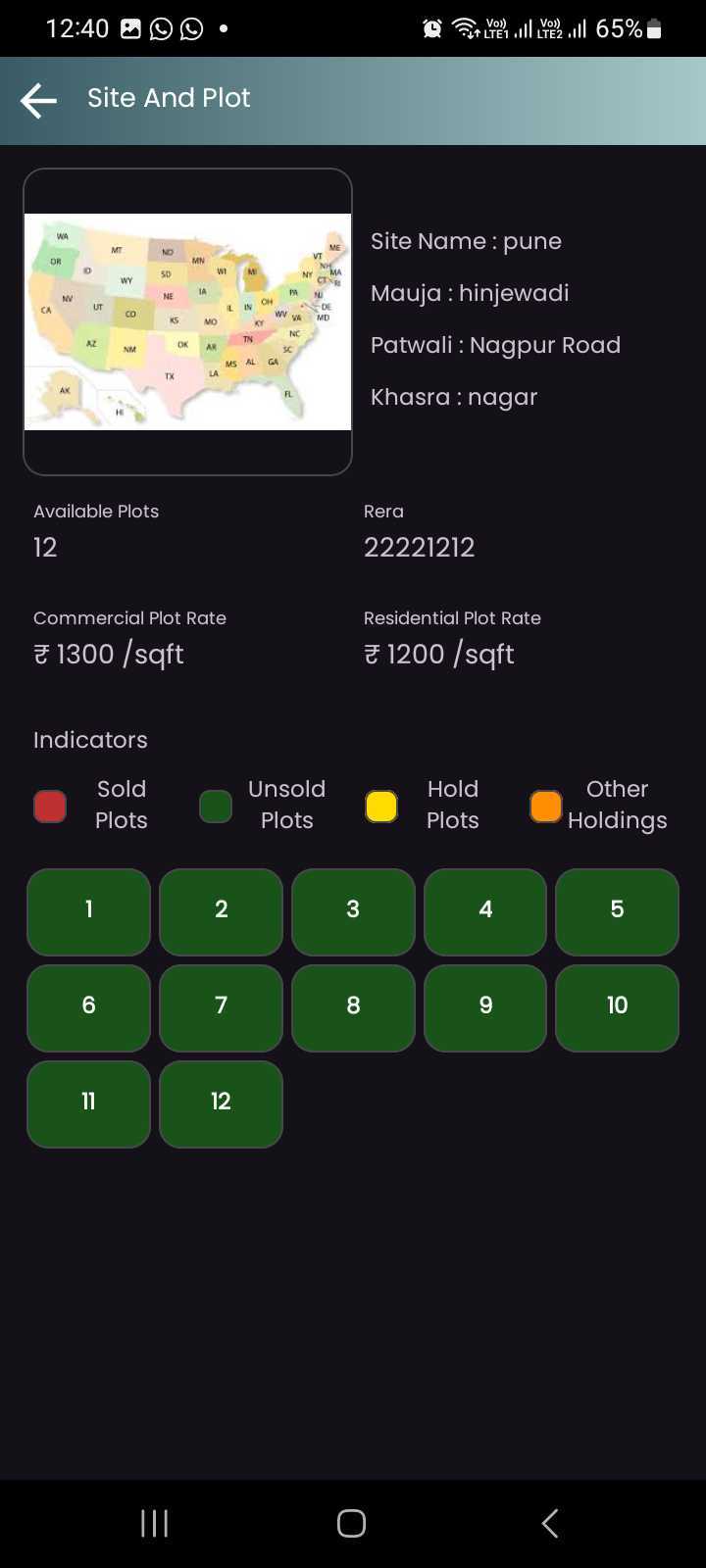Open plot 10 details
Viewport: 706px width, 1568px height.
[x=617, y=1007]
